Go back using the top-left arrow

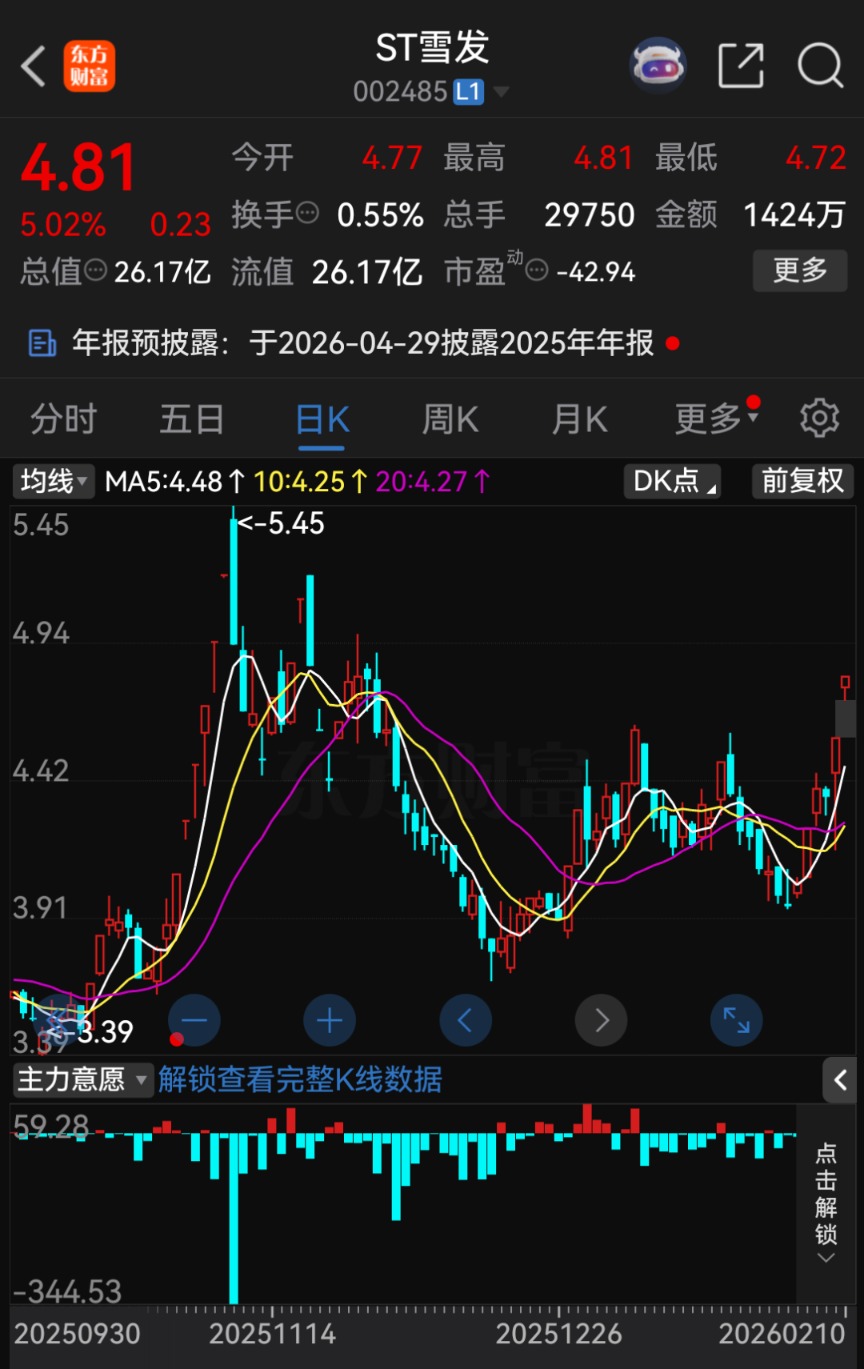(x=34, y=67)
